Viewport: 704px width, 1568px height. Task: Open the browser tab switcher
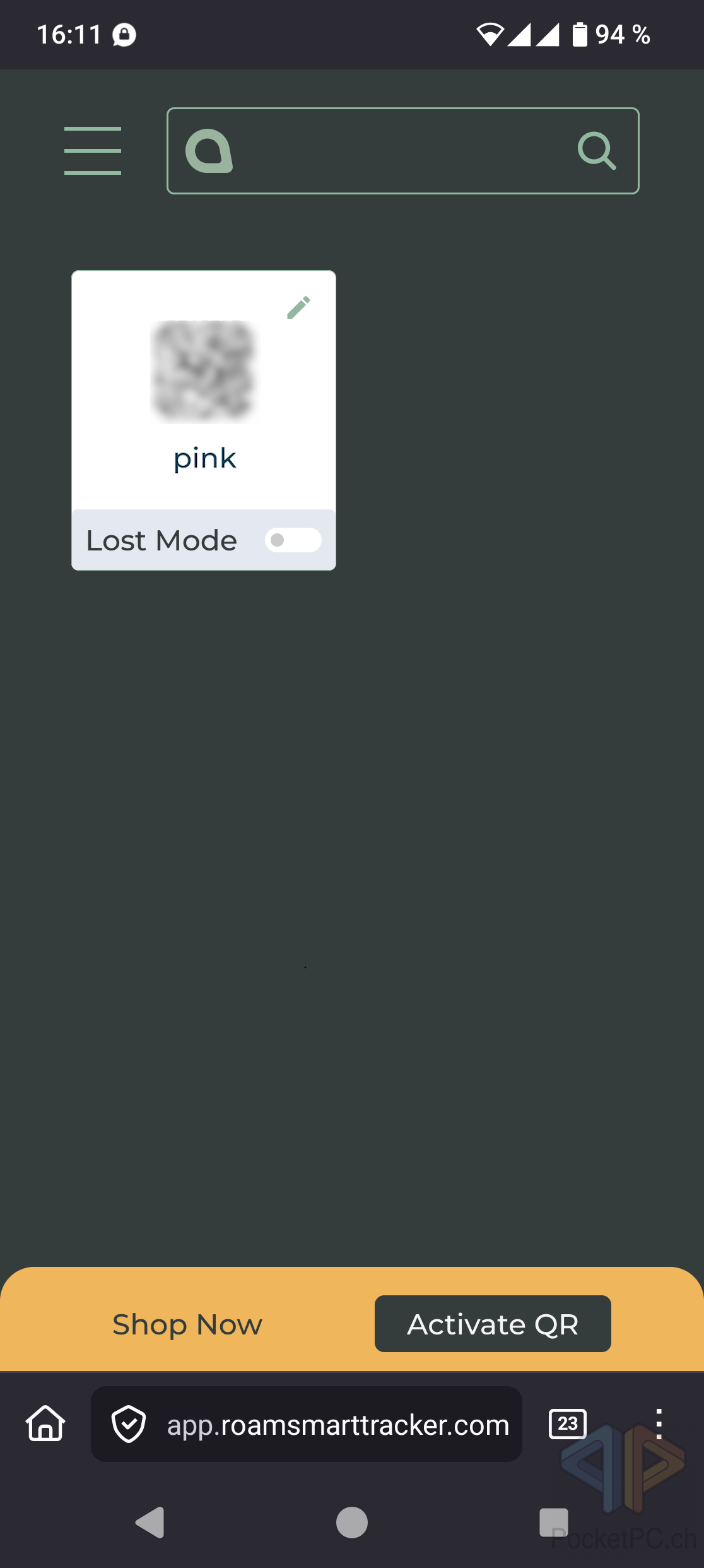coord(567,1424)
